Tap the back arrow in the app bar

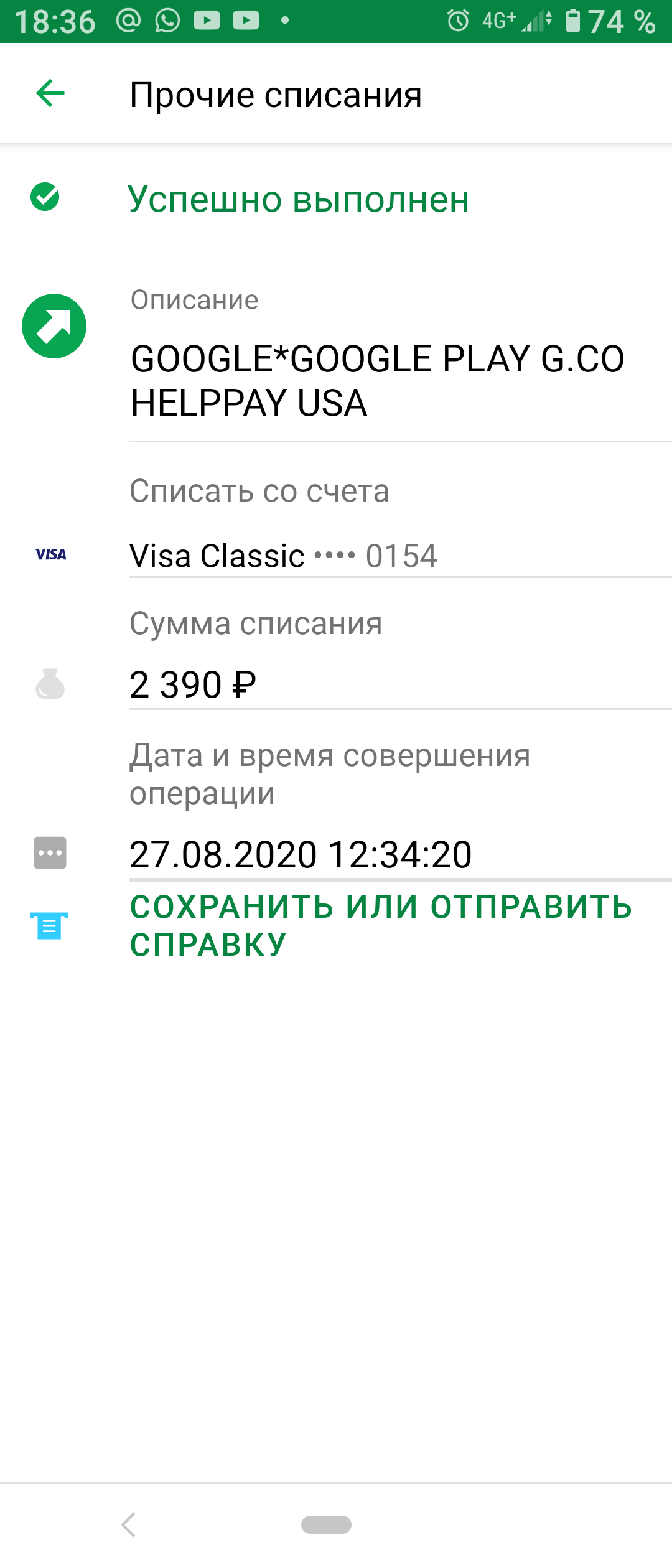(50, 94)
